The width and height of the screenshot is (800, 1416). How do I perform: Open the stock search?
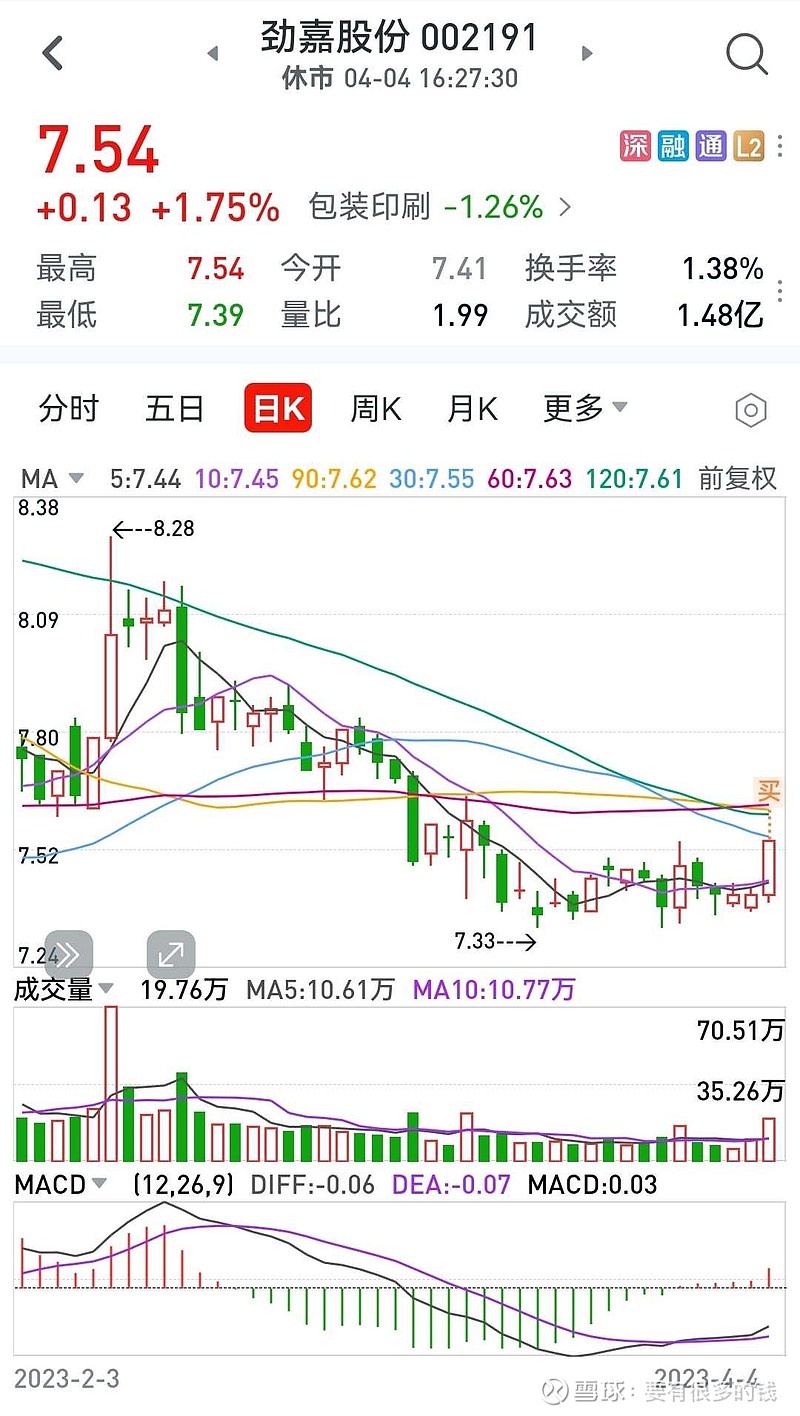tap(746, 53)
